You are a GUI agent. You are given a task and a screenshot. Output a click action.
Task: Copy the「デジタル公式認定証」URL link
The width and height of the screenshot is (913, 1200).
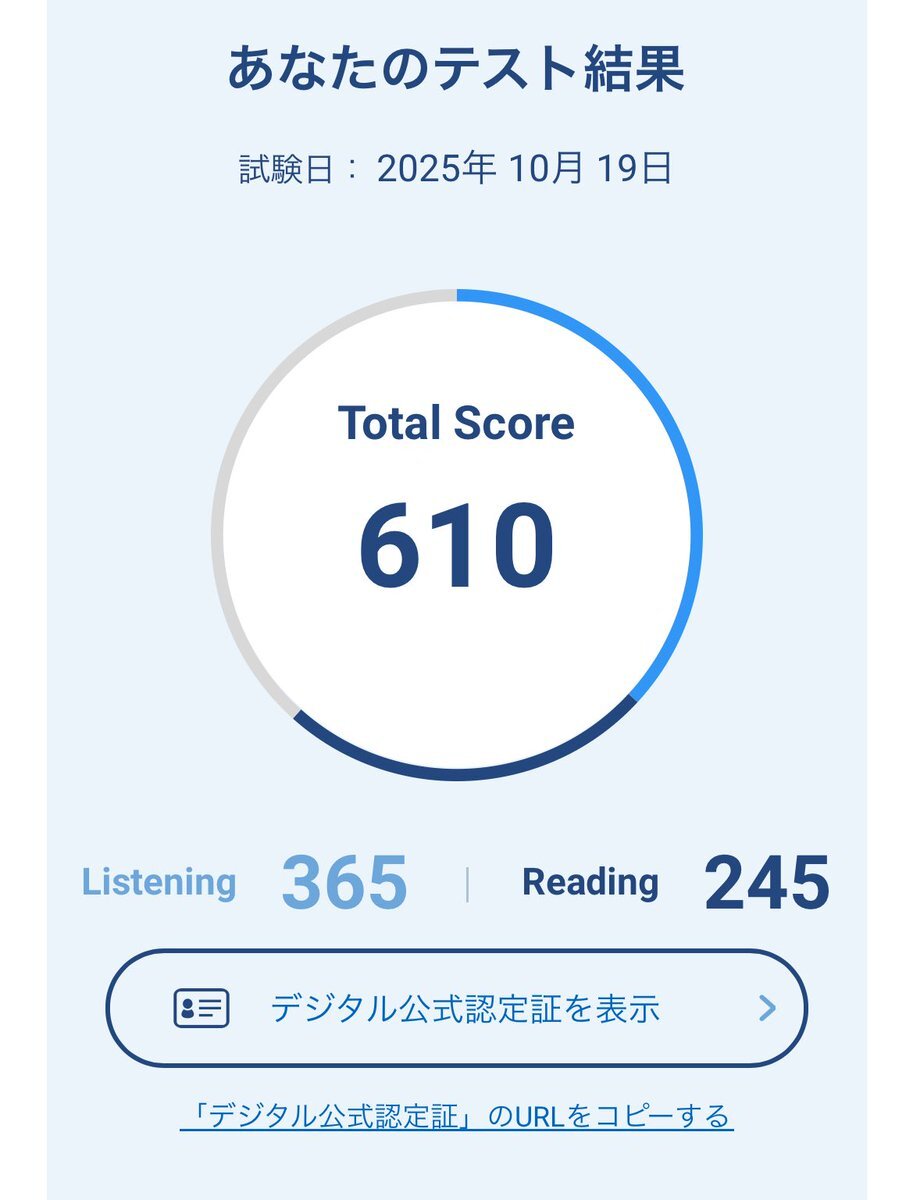(456, 1116)
